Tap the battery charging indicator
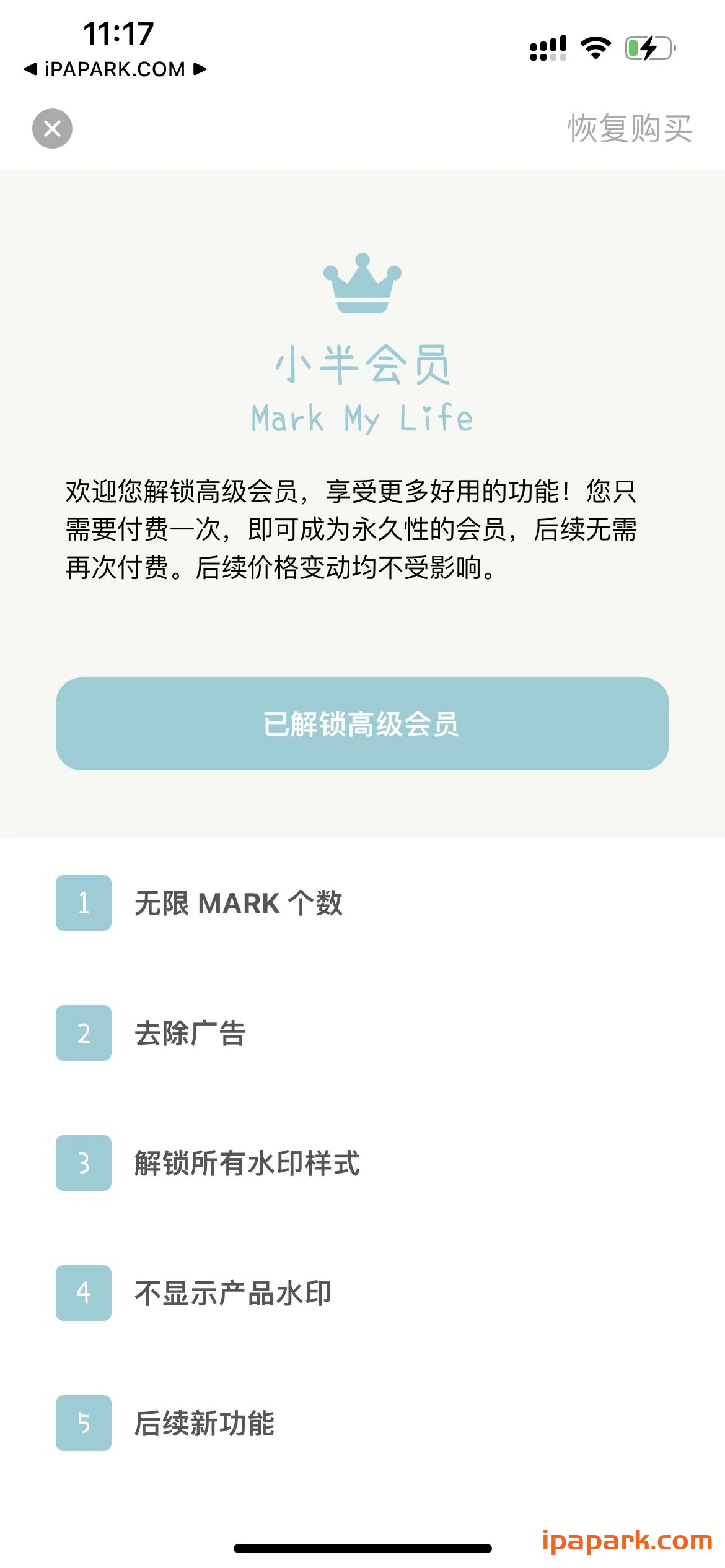 coord(649,47)
